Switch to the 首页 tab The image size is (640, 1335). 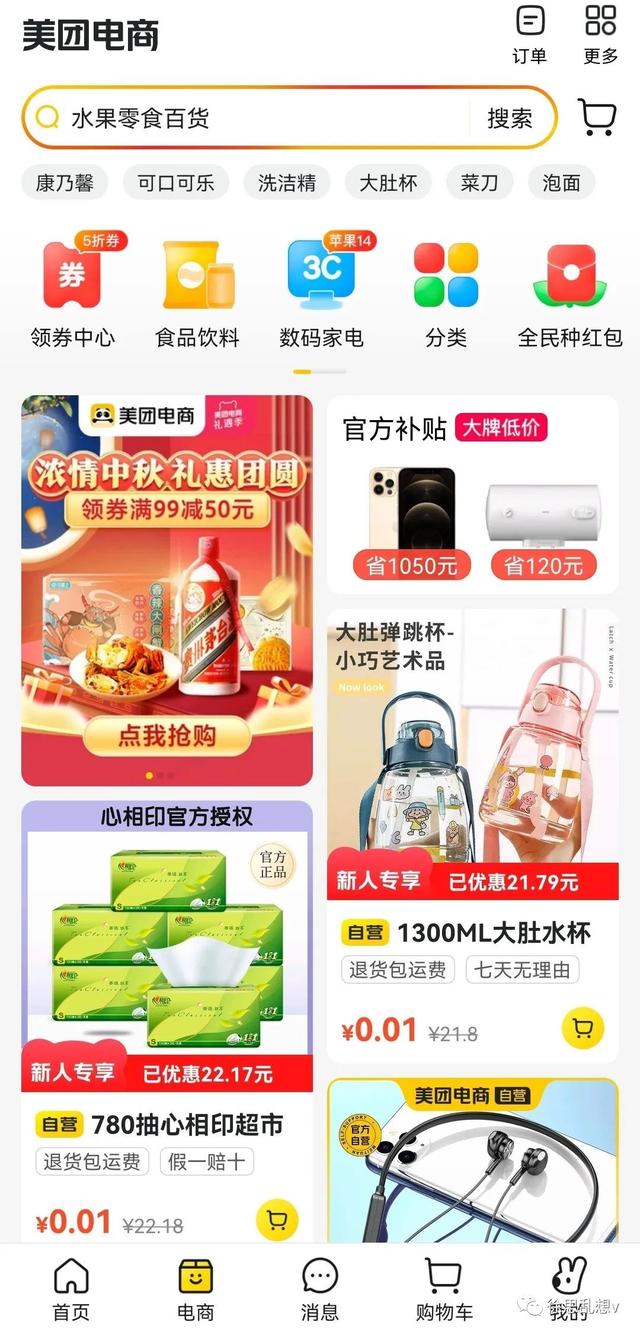tap(71, 1290)
